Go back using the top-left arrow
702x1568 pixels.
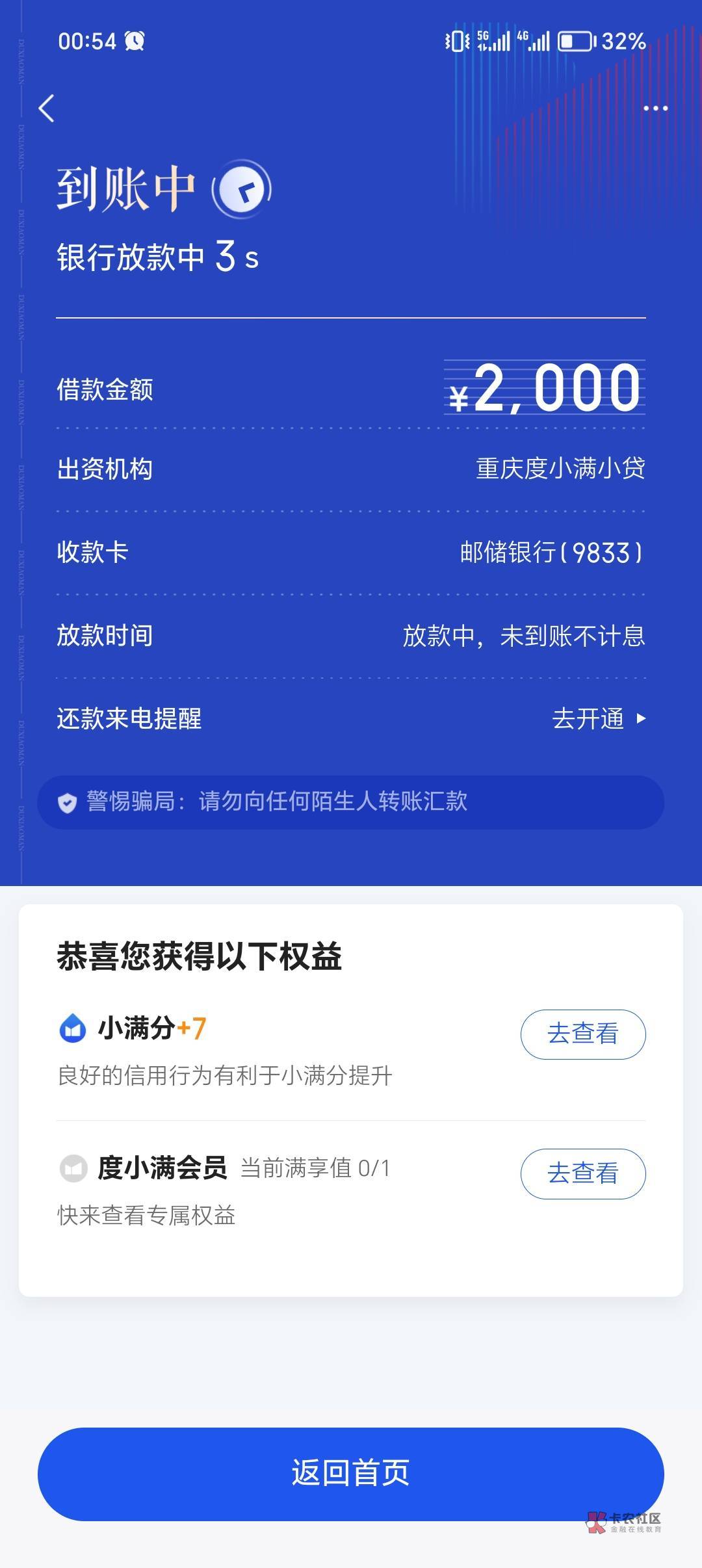pos(47,109)
